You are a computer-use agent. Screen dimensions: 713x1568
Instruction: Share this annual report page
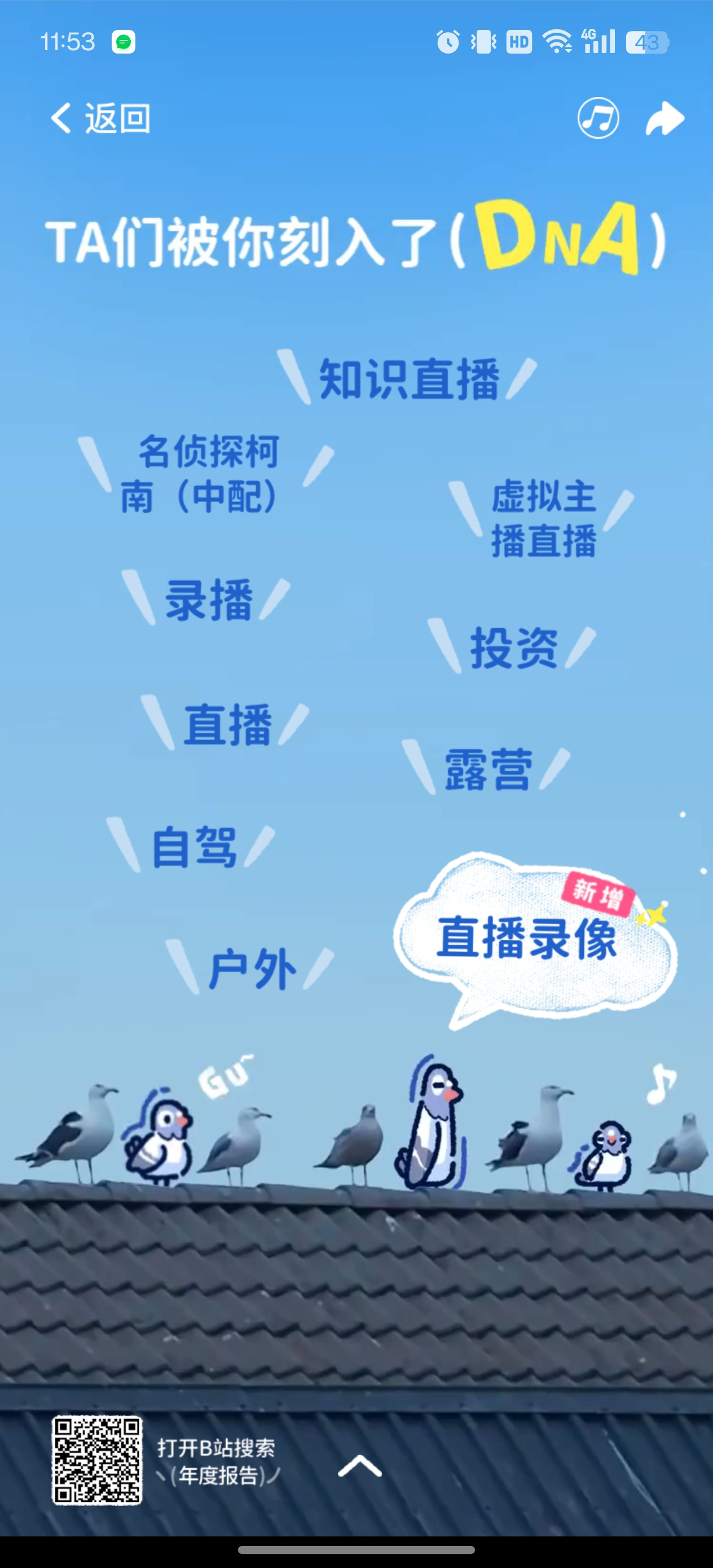click(x=664, y=118)
